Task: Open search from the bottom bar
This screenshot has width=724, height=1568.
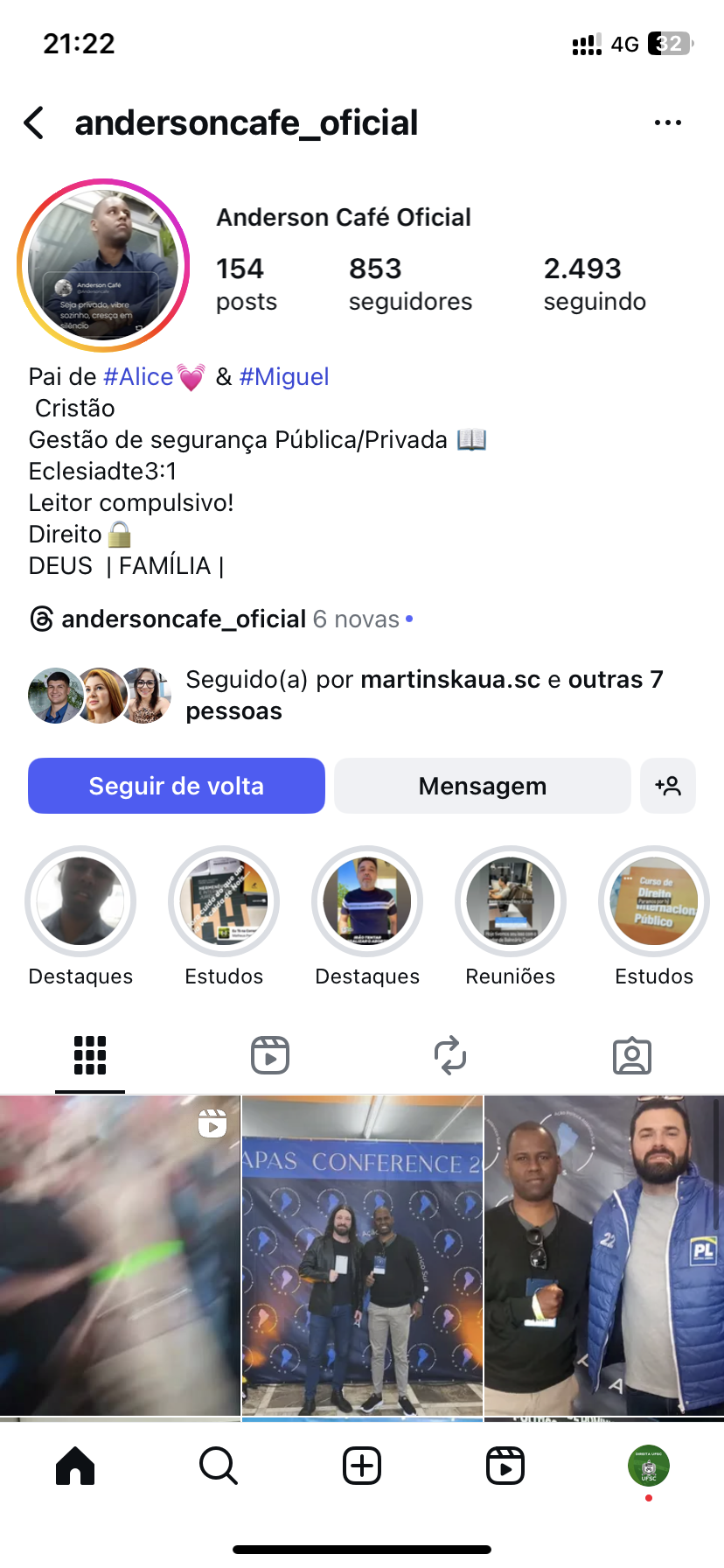Action: (218, 1466)
